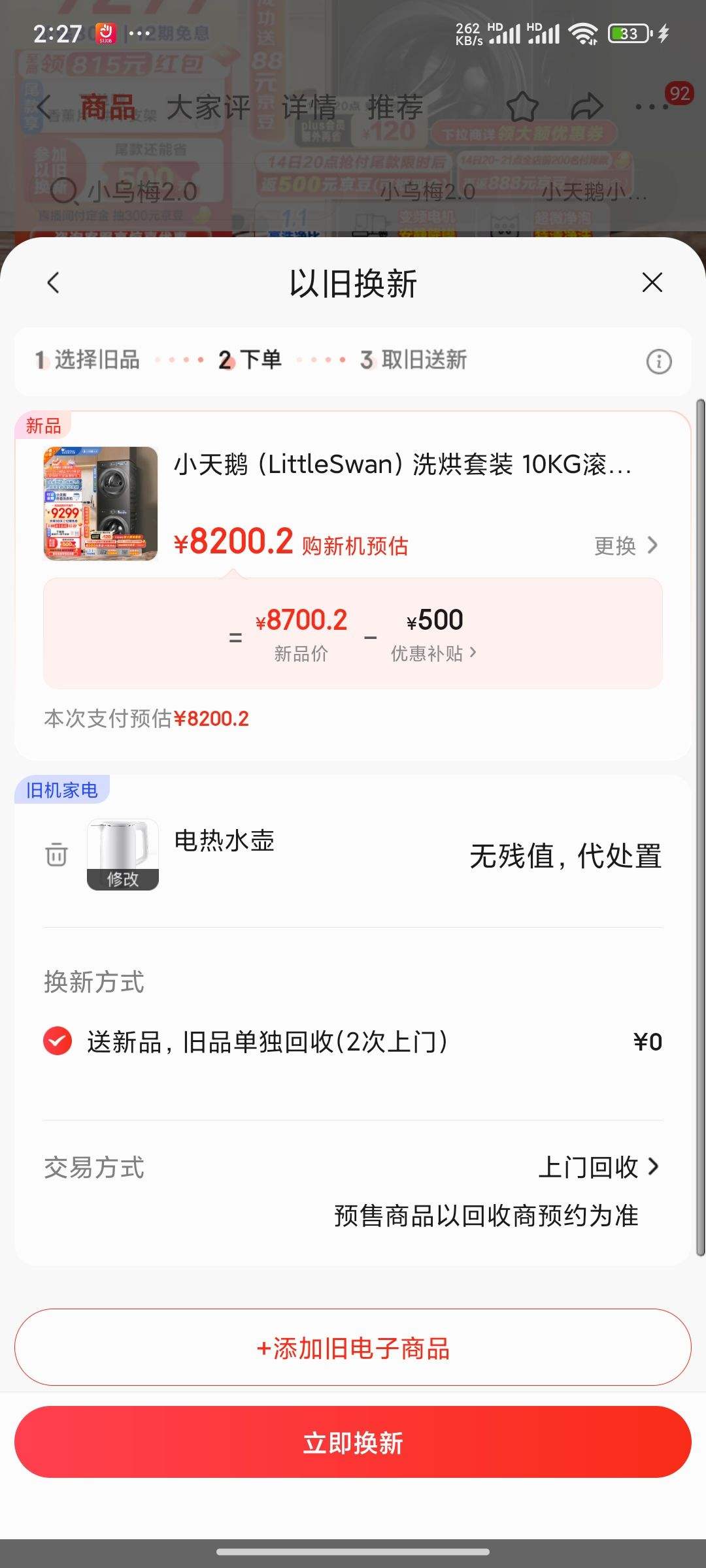
Task: Delete the 电热水壶 old appliance entry
Action: tap(56, 856)
